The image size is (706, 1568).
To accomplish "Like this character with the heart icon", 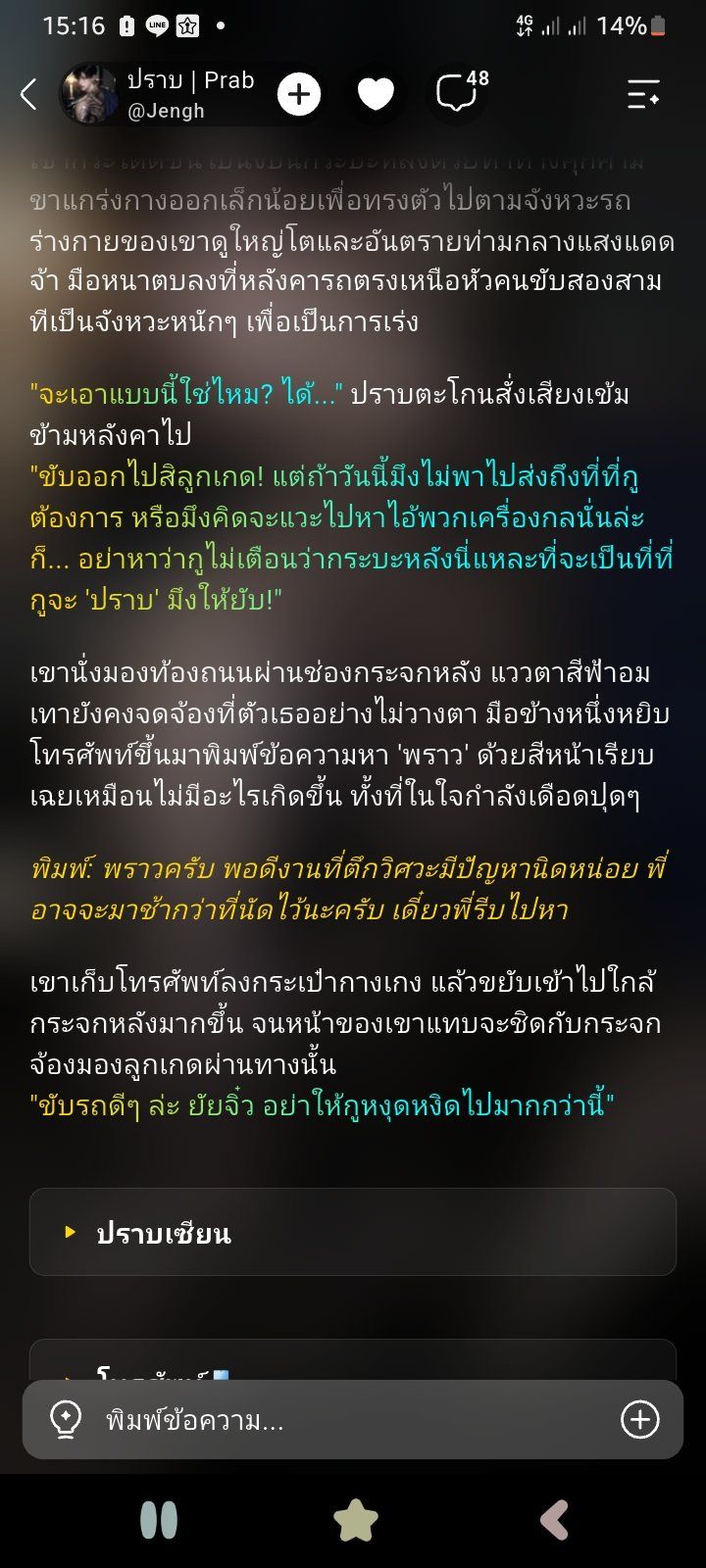I will tap(376, 94).
